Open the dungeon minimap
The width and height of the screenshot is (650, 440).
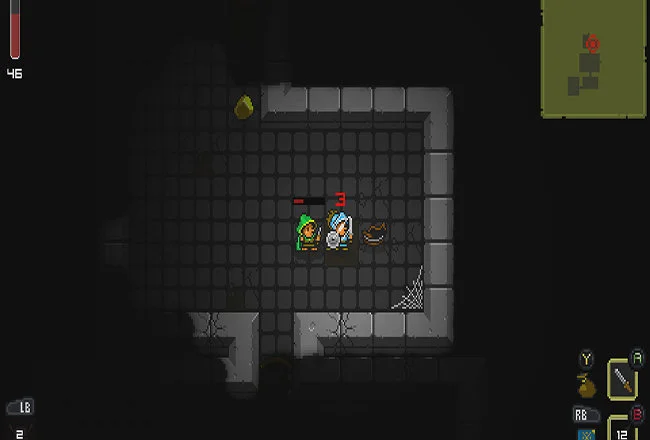tap(595, 58)
